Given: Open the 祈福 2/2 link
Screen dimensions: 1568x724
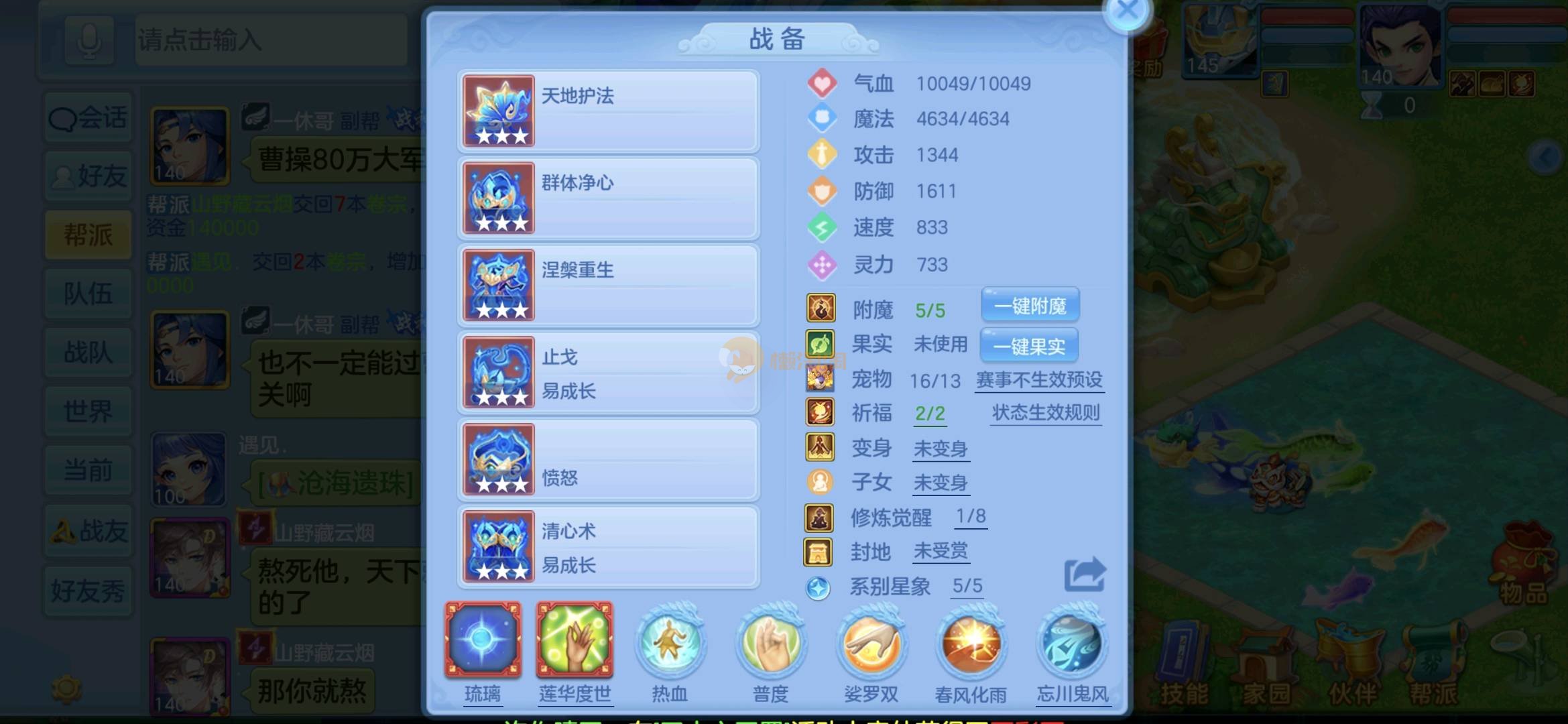Looking at the screenshot, I should click(930, 414).
